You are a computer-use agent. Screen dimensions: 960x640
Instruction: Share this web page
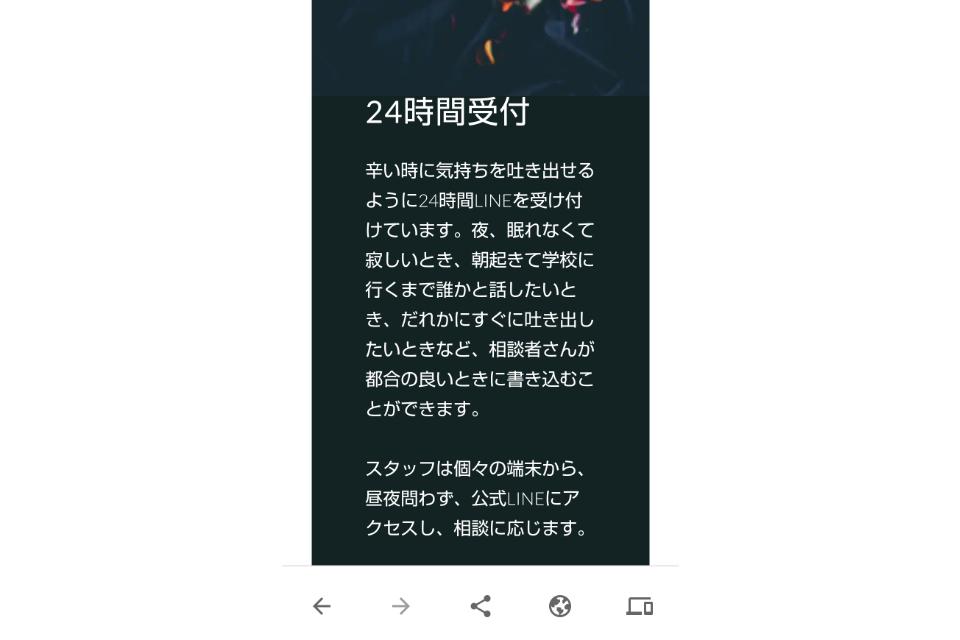coord(480,606)
